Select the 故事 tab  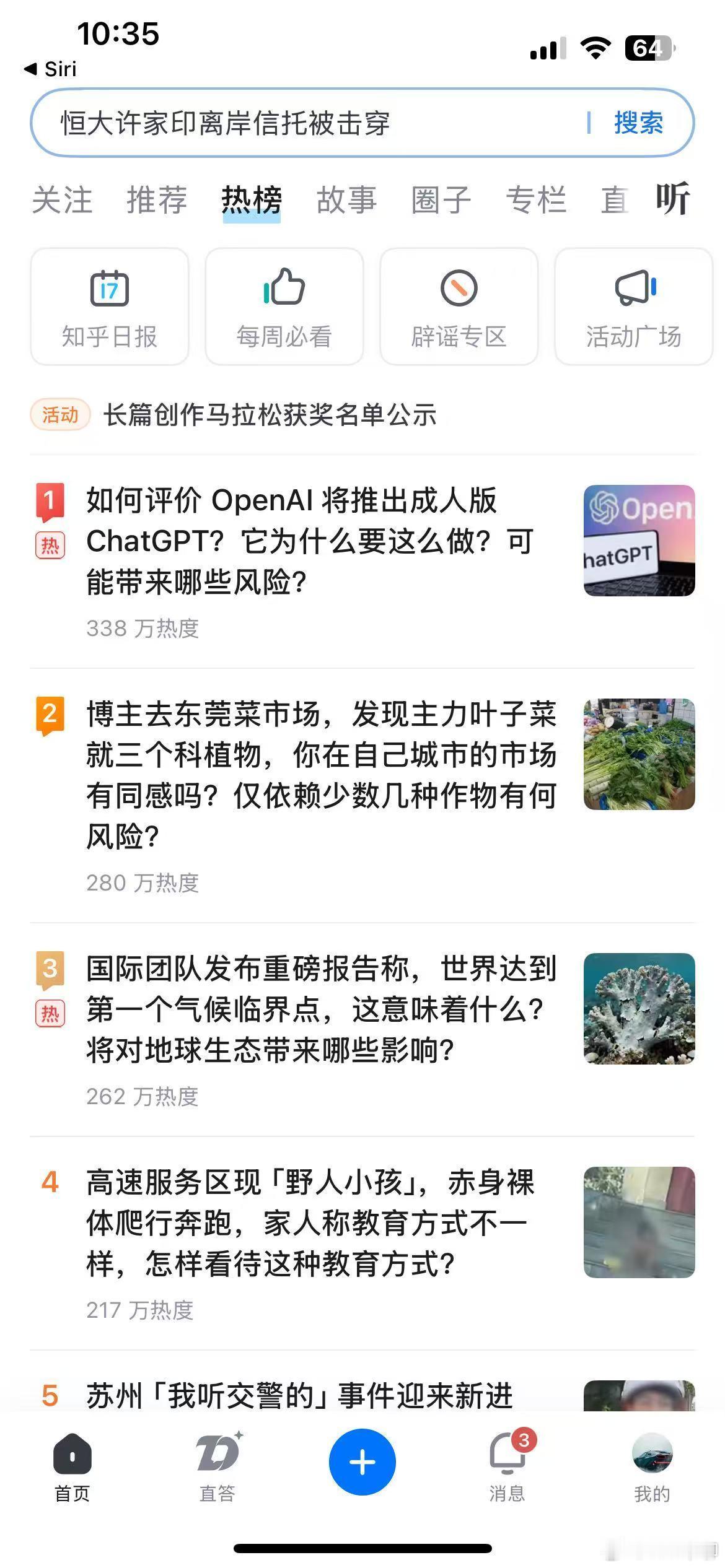[x=346, y=200]
